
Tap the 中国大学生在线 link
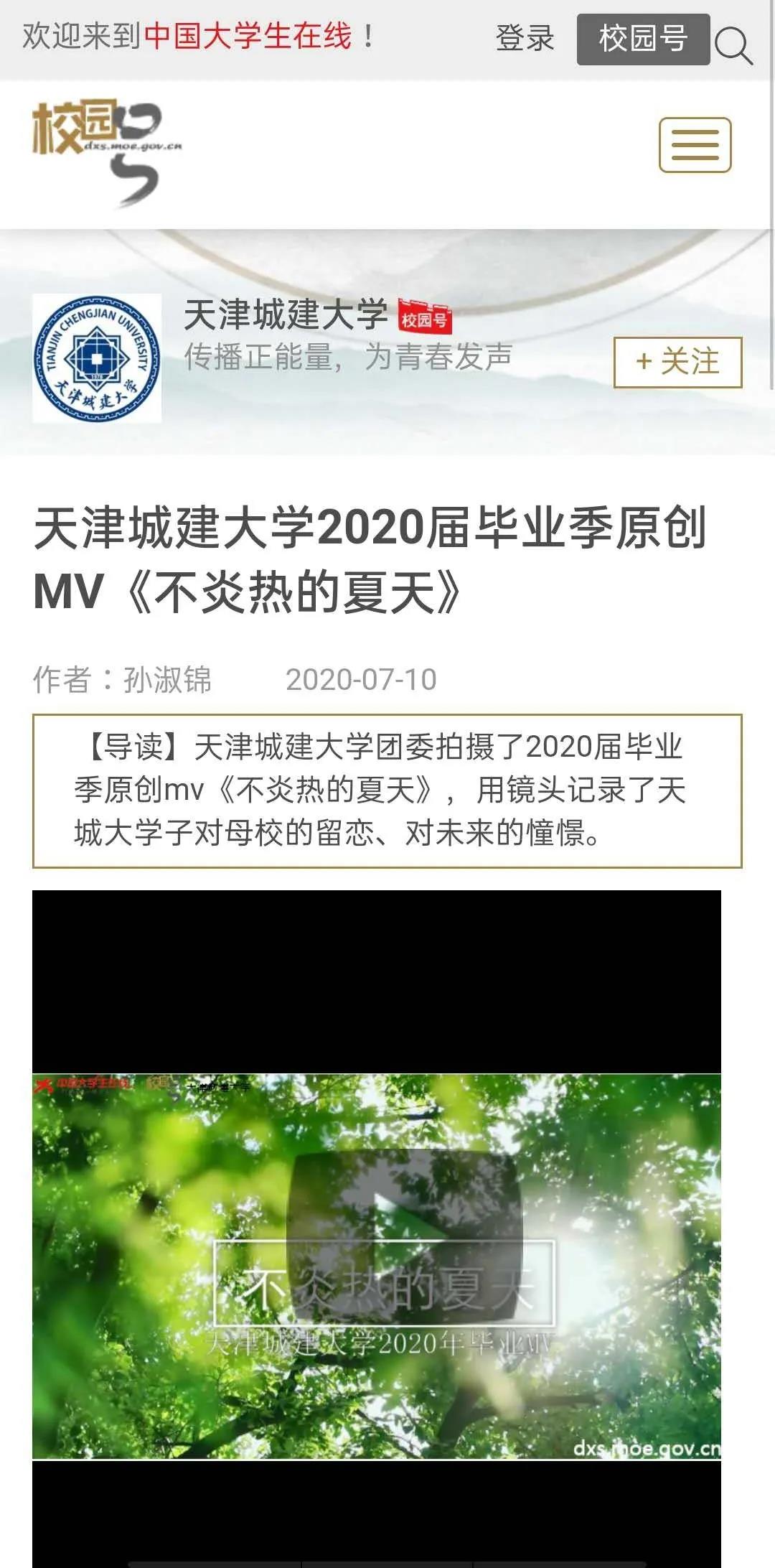[x=248, y=36]
